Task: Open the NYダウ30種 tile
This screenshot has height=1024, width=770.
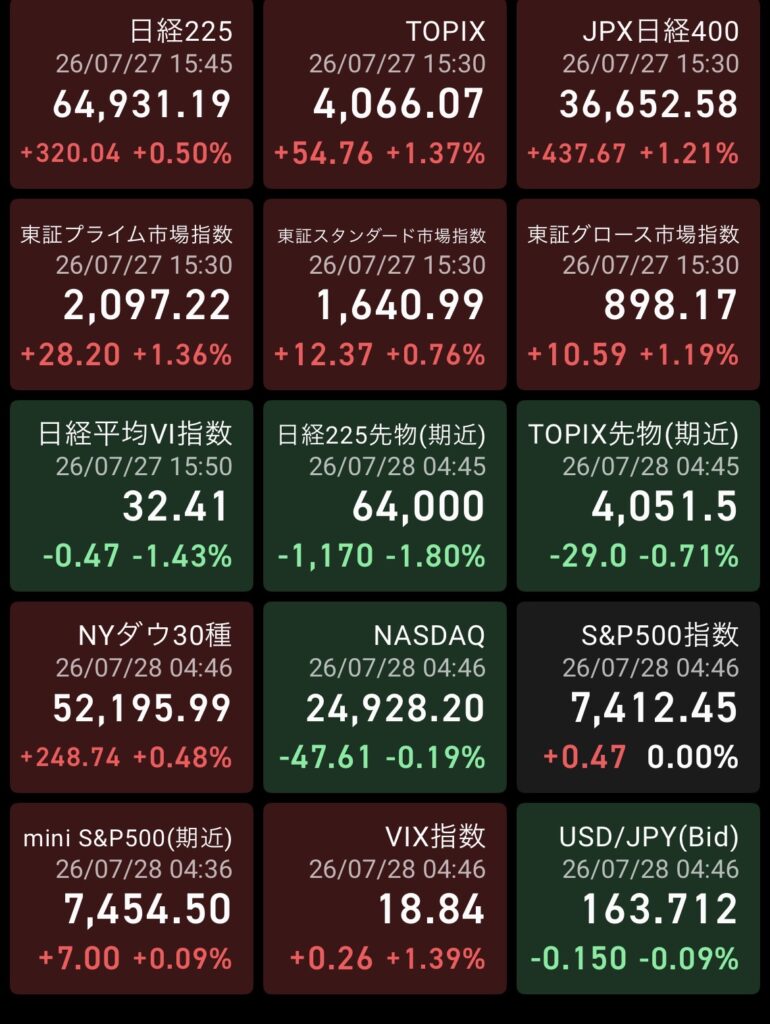Action: pos(131,697)
